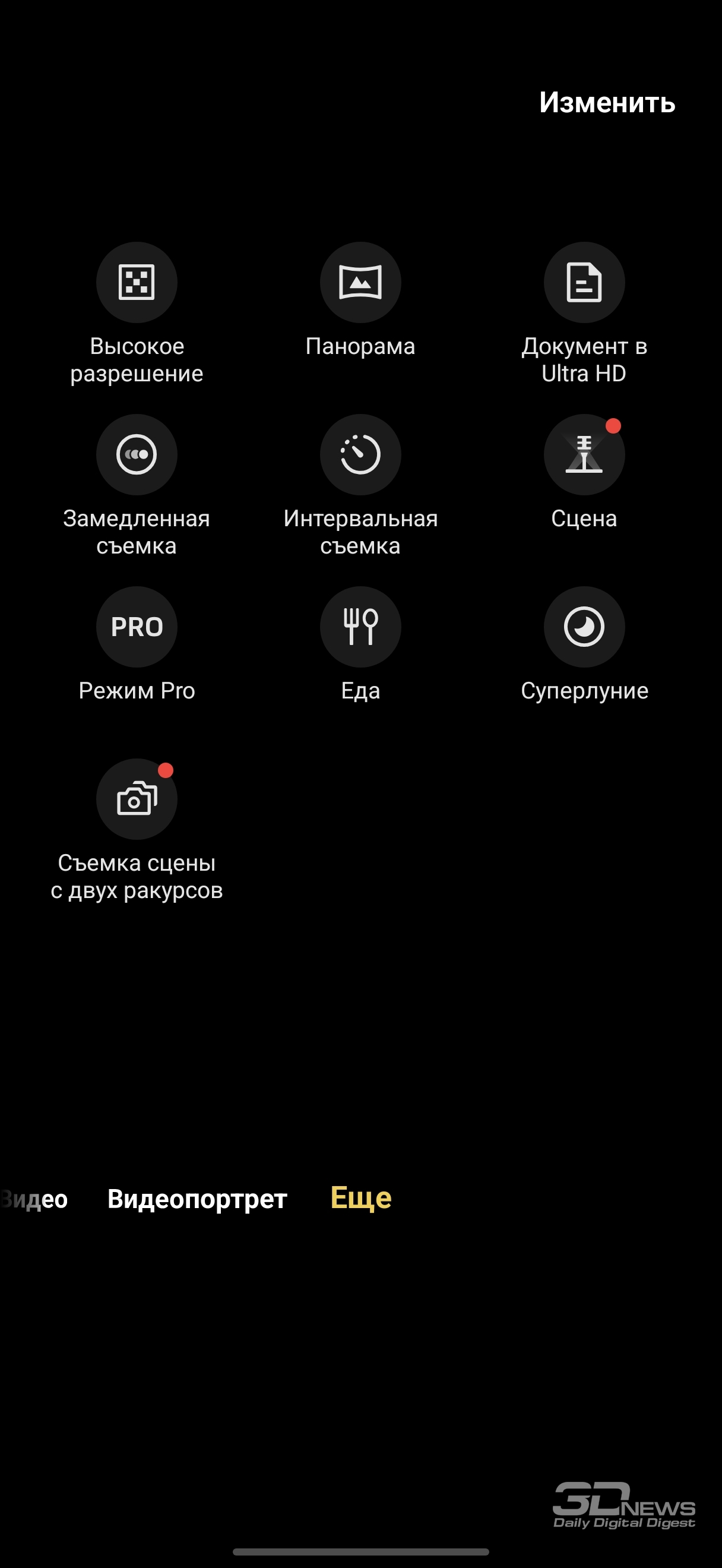Select Высокое разрешение mode
This screenshot has height=1568, width=722.
[137, 283]
